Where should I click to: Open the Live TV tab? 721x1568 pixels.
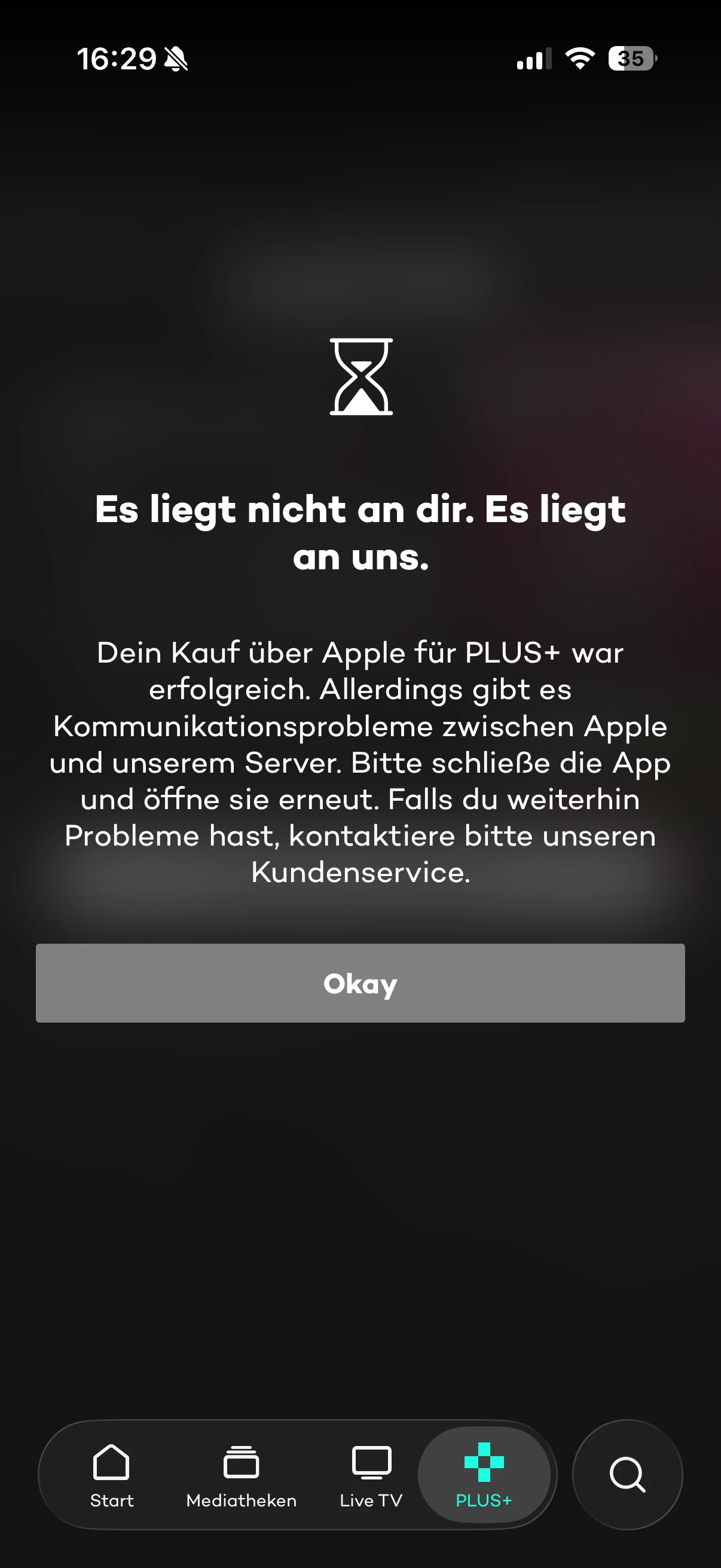pos(371,1474)
